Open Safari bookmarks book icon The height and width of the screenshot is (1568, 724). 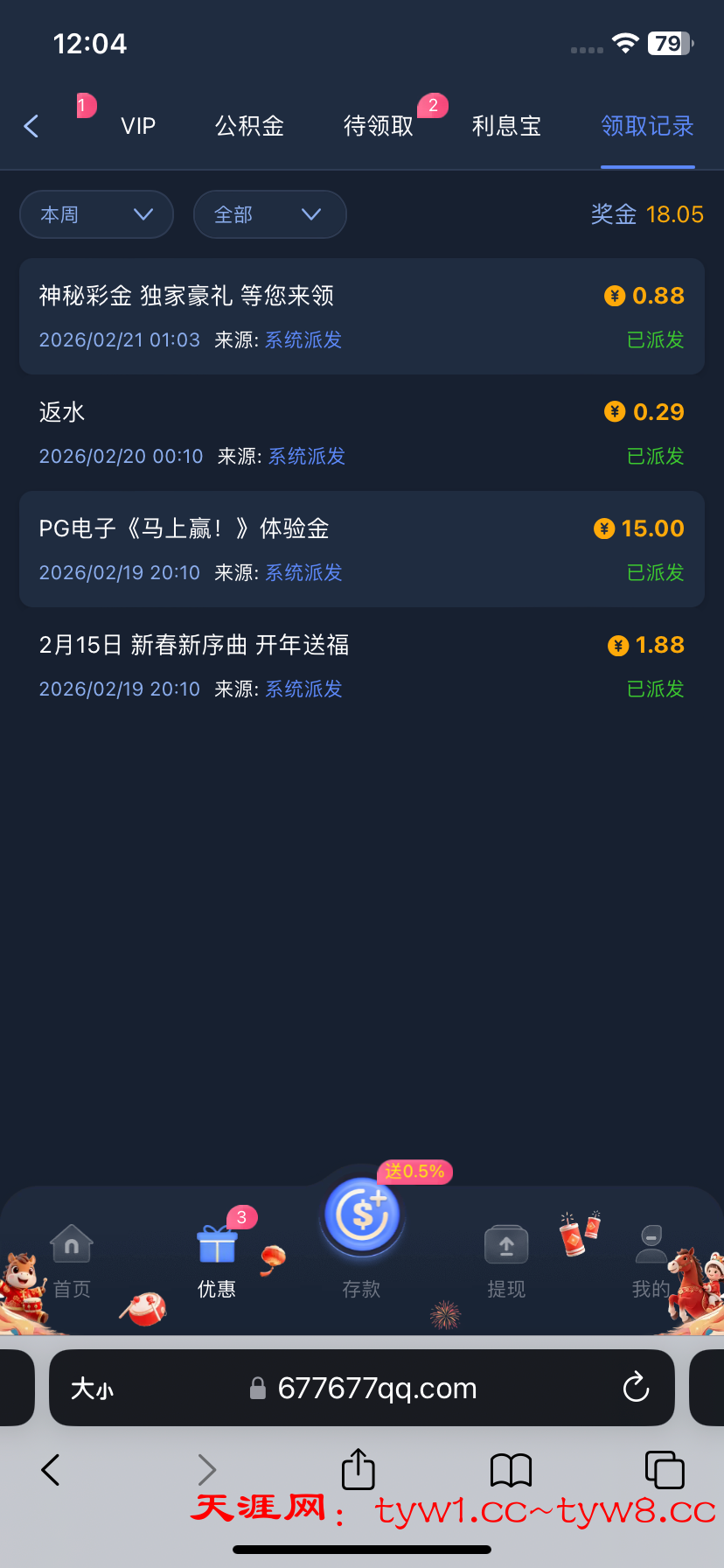point(511,1470)
